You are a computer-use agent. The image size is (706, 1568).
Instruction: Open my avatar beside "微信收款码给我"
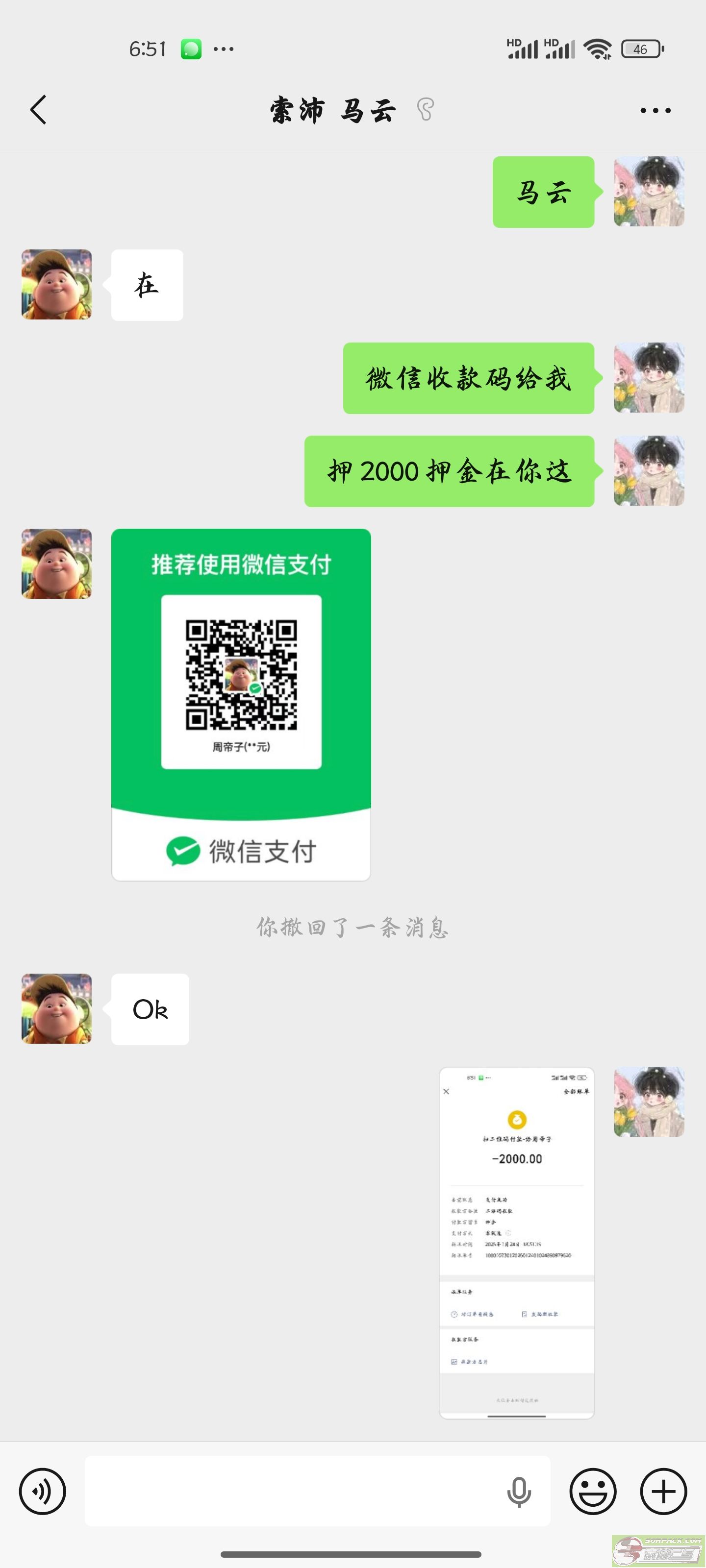click(649, 378)
